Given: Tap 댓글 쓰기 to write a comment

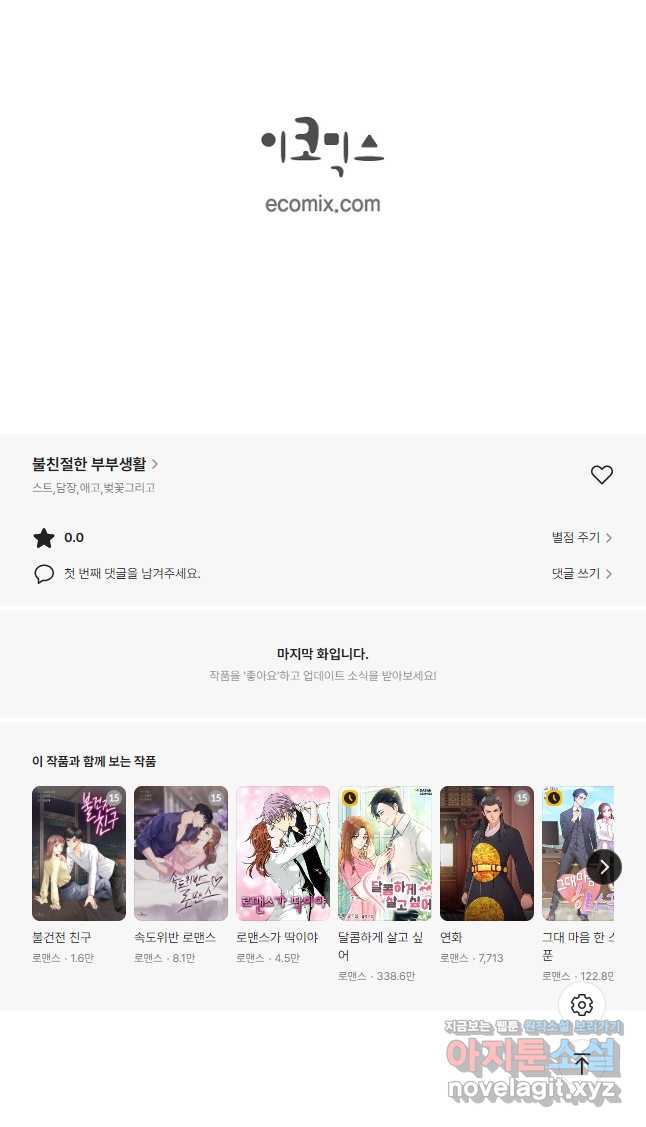Looking at the screenshot, I should point(581,574).
